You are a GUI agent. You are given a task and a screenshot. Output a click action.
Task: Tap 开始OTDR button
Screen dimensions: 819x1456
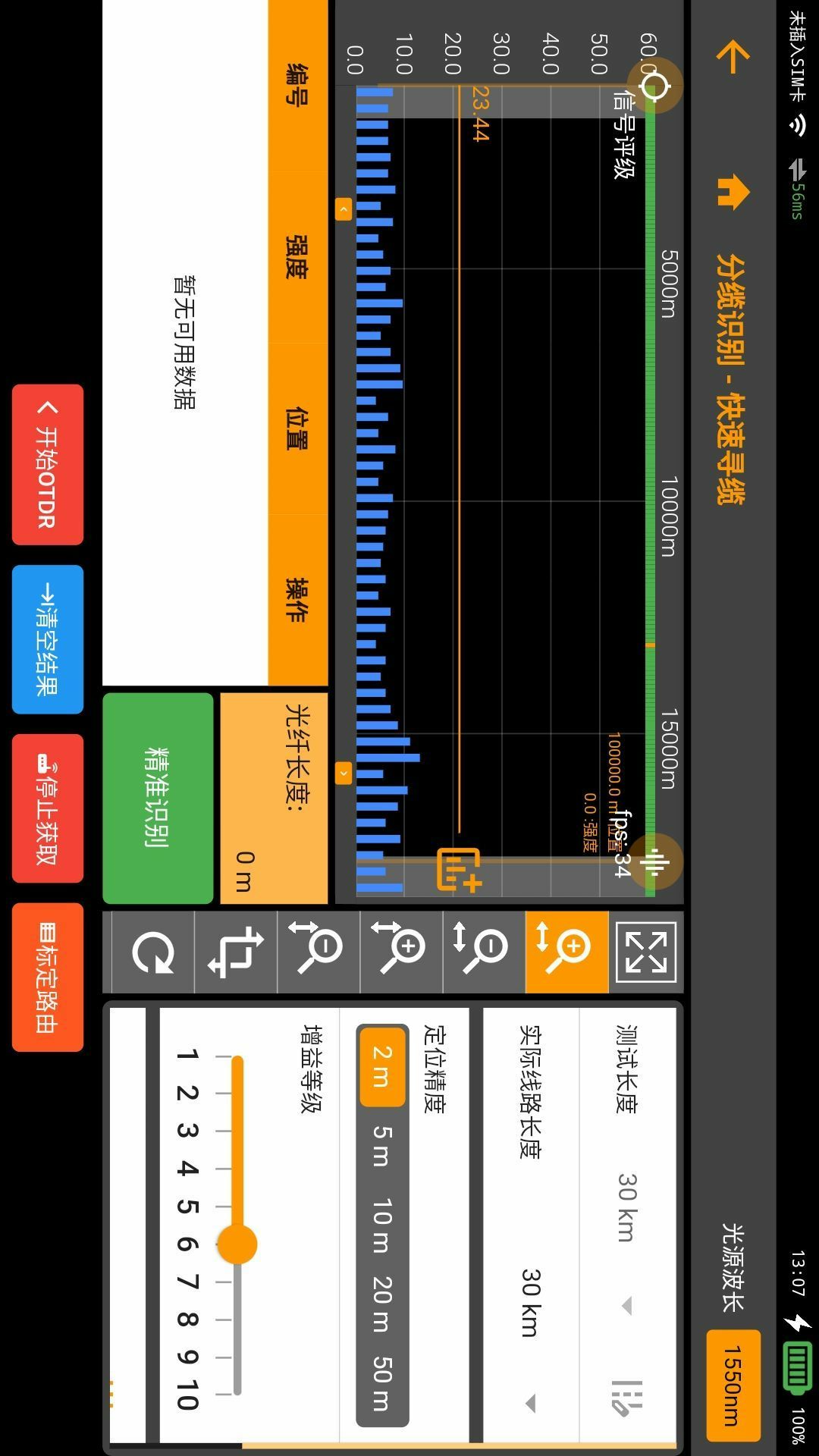point(47,464)
